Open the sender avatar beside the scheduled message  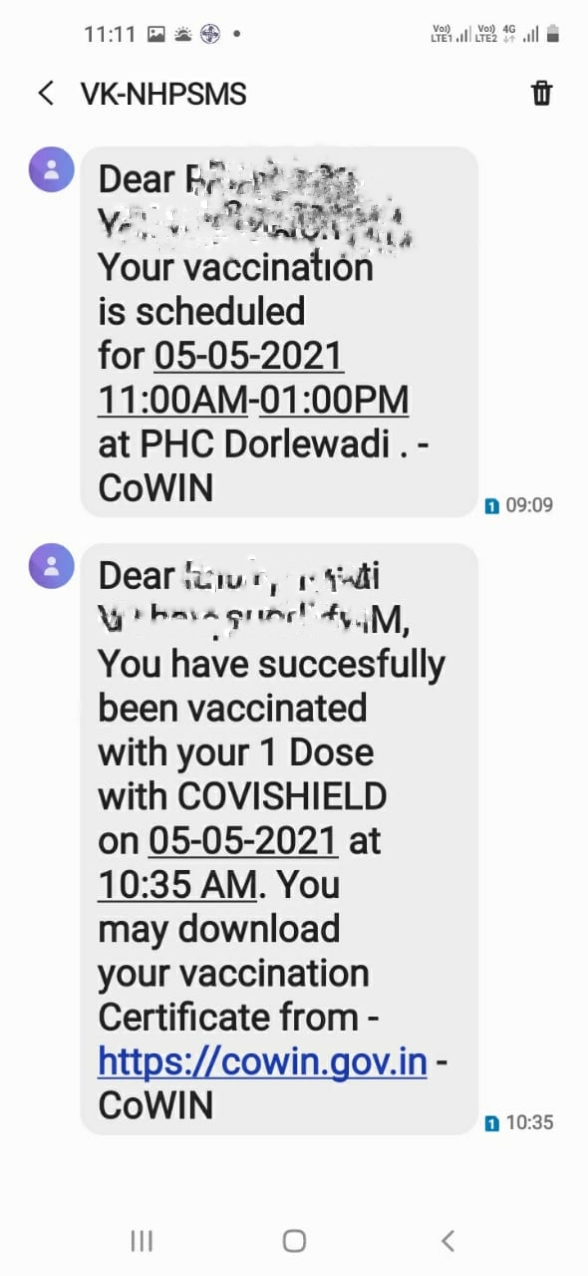pos(51,169)
